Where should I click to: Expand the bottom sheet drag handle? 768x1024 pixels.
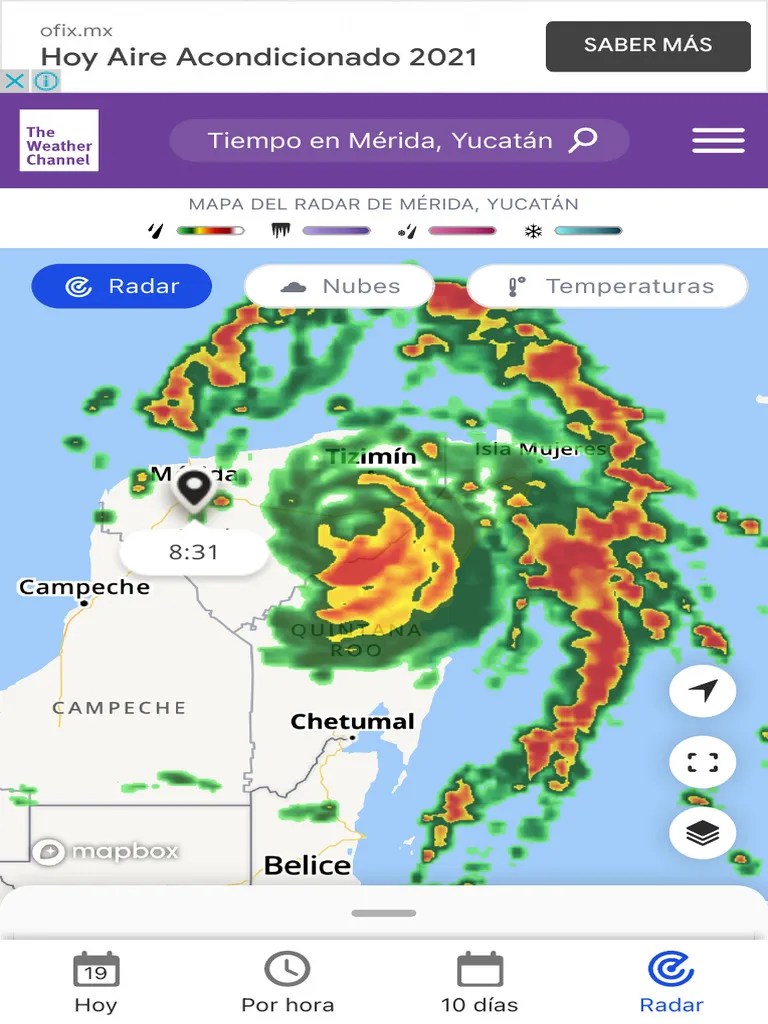coord(383,912)
